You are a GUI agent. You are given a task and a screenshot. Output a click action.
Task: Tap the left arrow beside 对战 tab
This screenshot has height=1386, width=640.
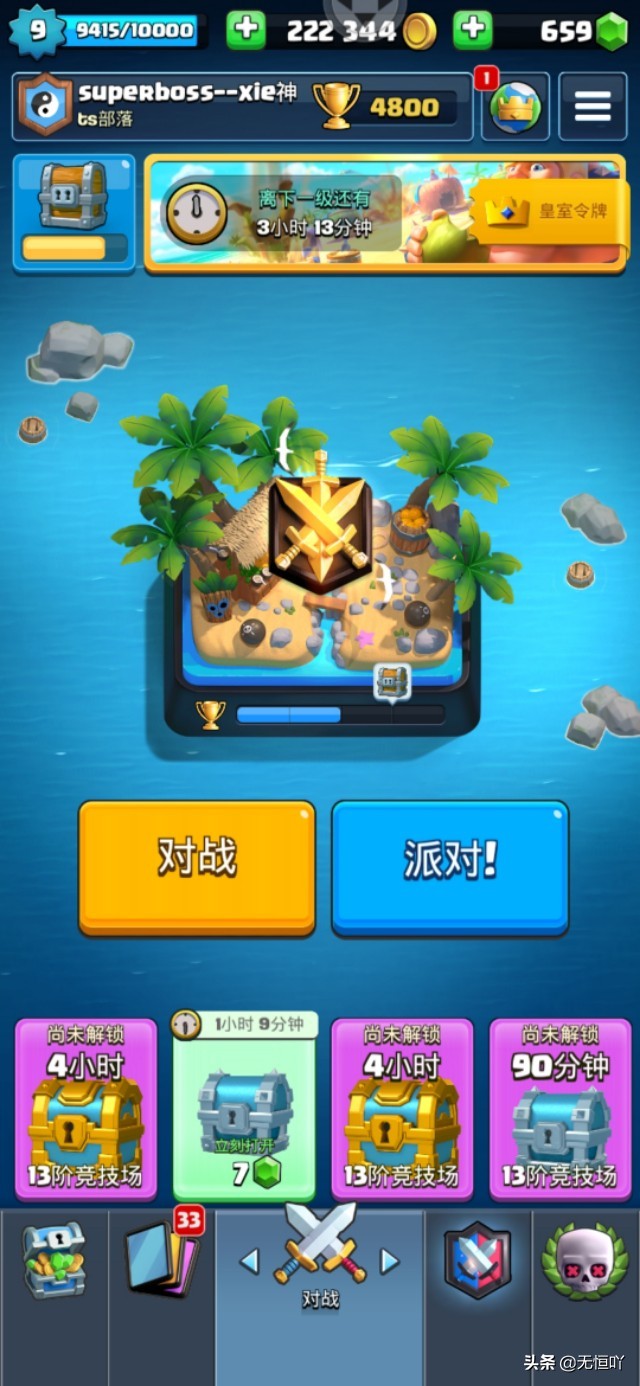pyautogui.click(x=249, y=1262)
